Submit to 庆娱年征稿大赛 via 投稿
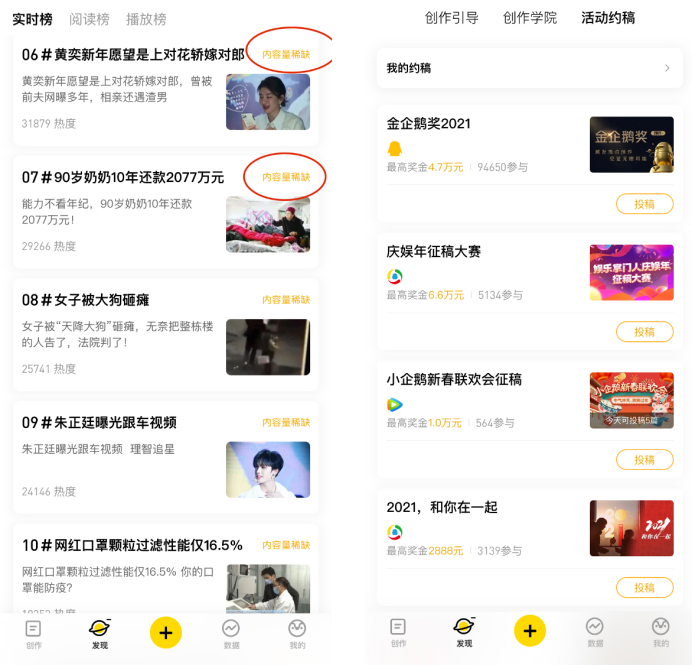The height and width of the screenshot is (665, 692). click(x=644, y=332)
